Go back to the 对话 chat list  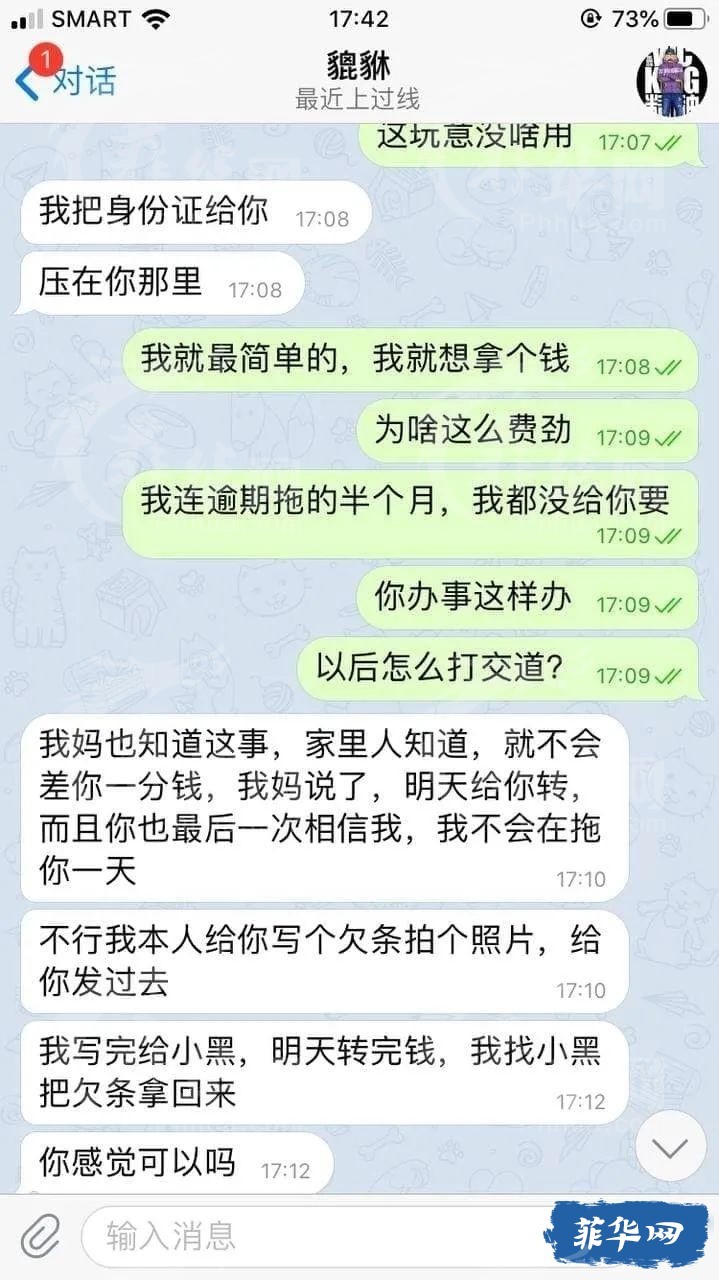(x=66, y=80)
